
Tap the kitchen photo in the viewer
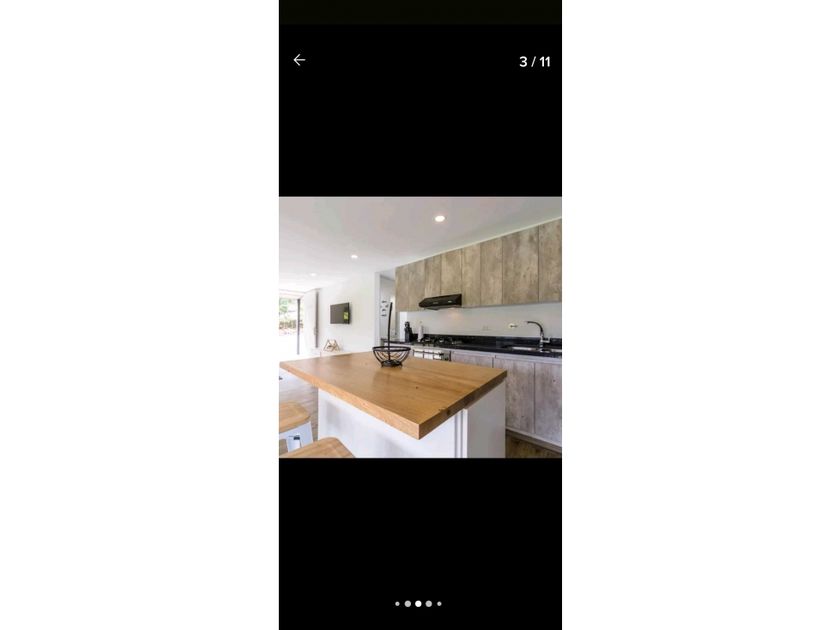coord(420,327)
